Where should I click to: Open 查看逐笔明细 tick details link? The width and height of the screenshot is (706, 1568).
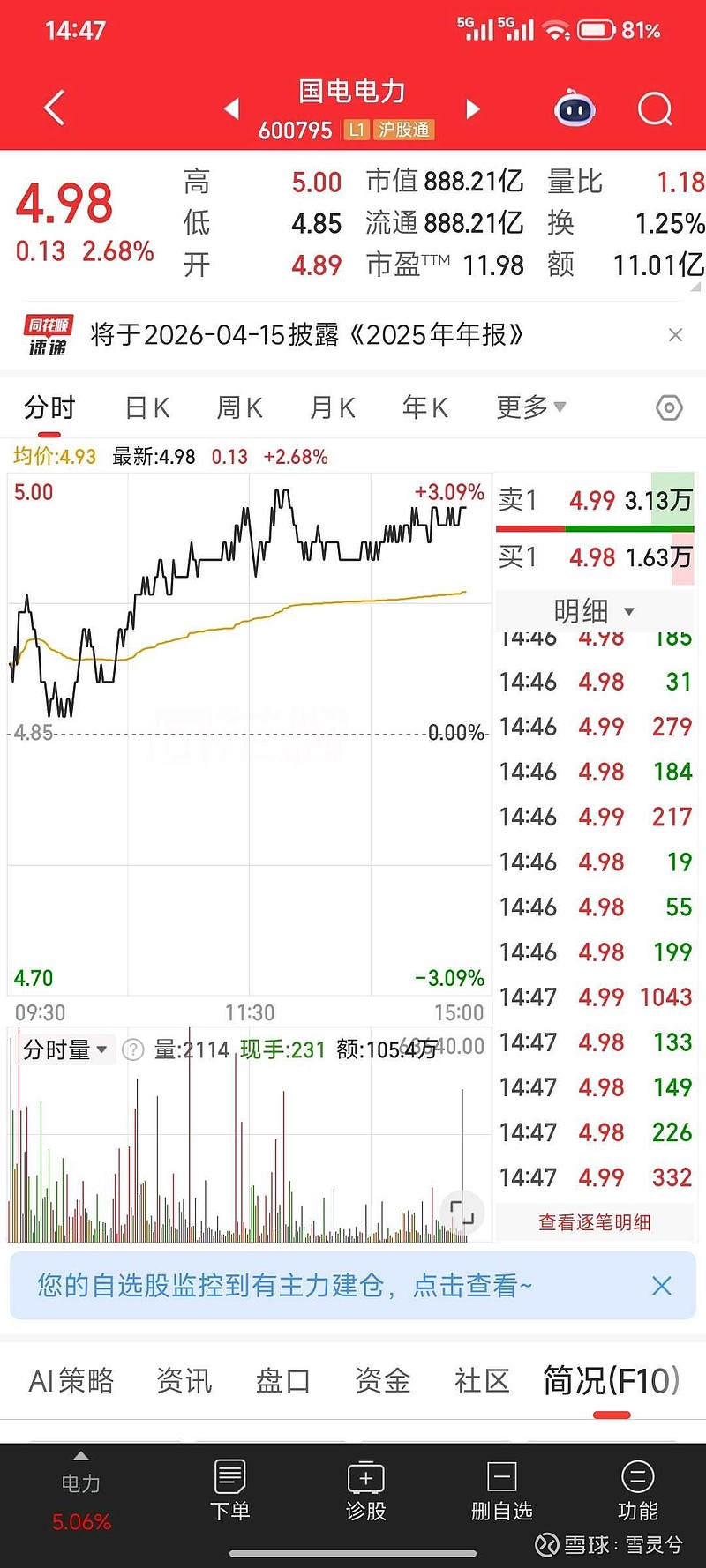pyautogui.click(x=594, y=1222)
